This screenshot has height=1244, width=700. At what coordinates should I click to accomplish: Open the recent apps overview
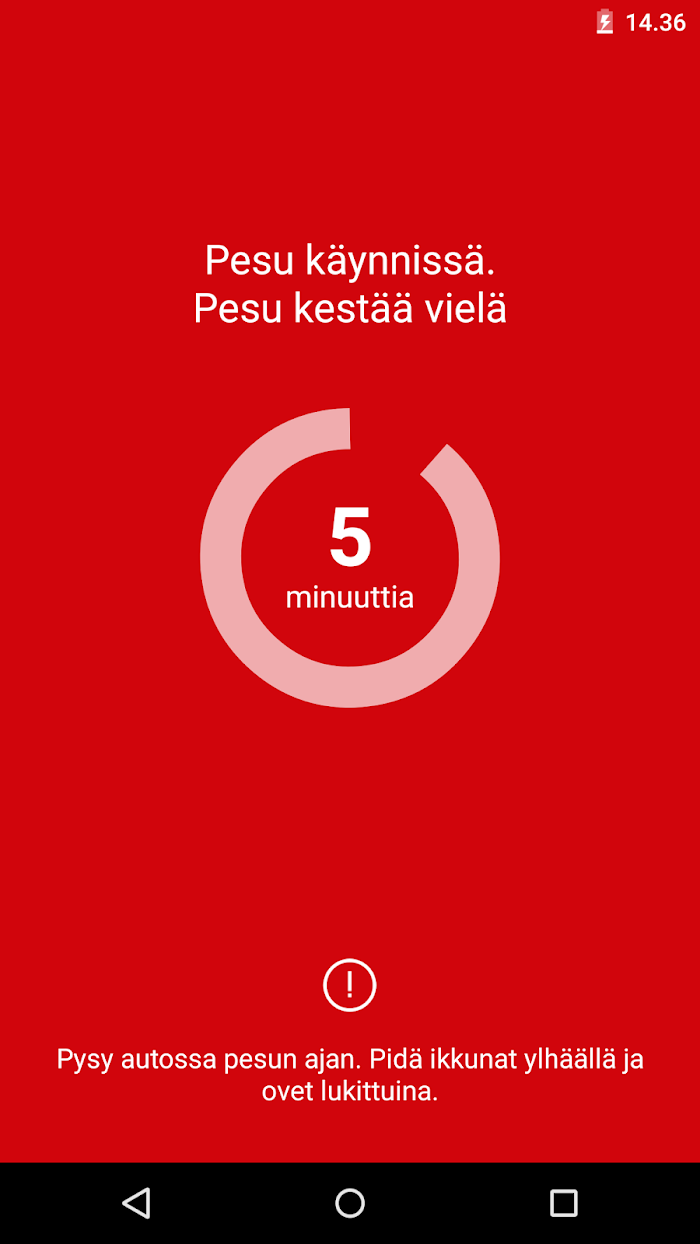tap(564, 1202)
